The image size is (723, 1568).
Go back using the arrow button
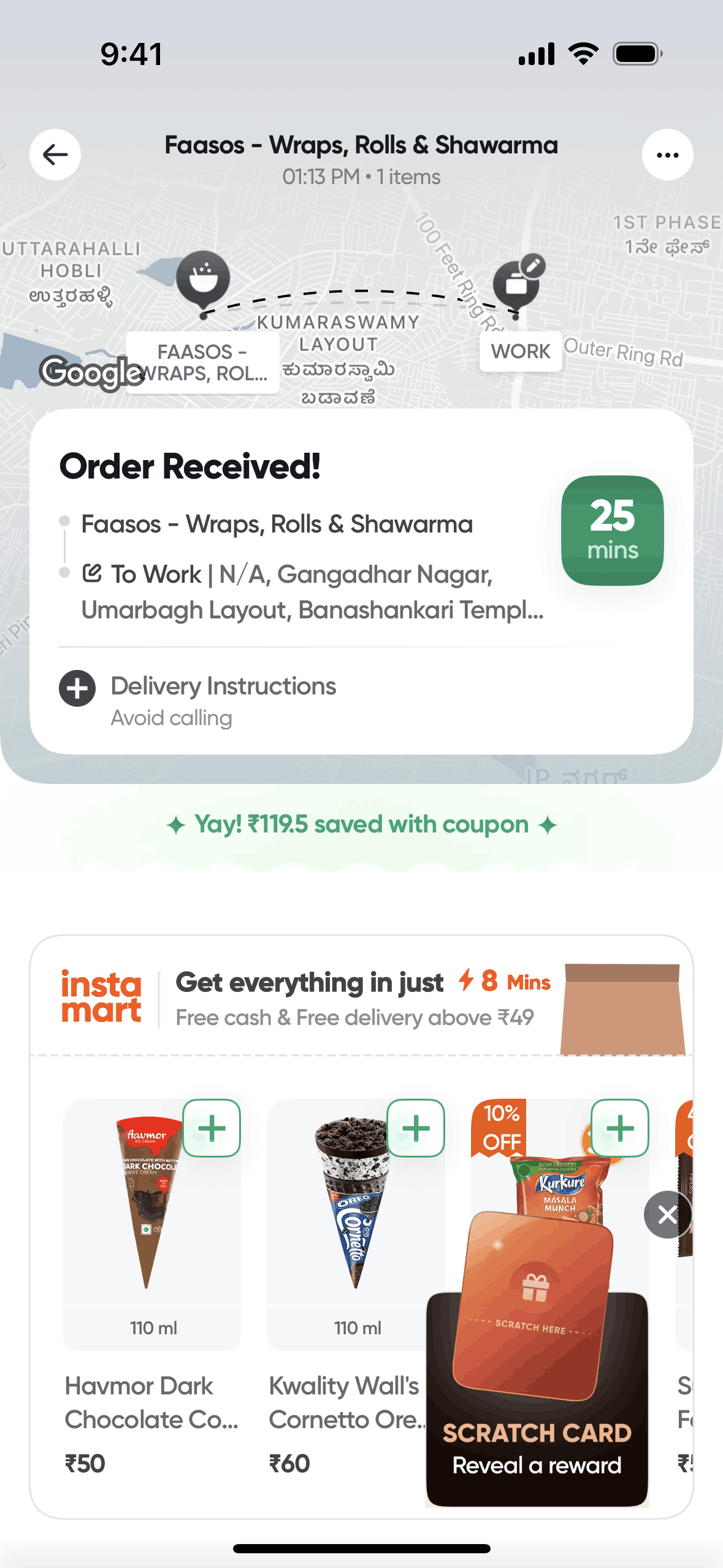pyautogui.click(x=55, y=155)
